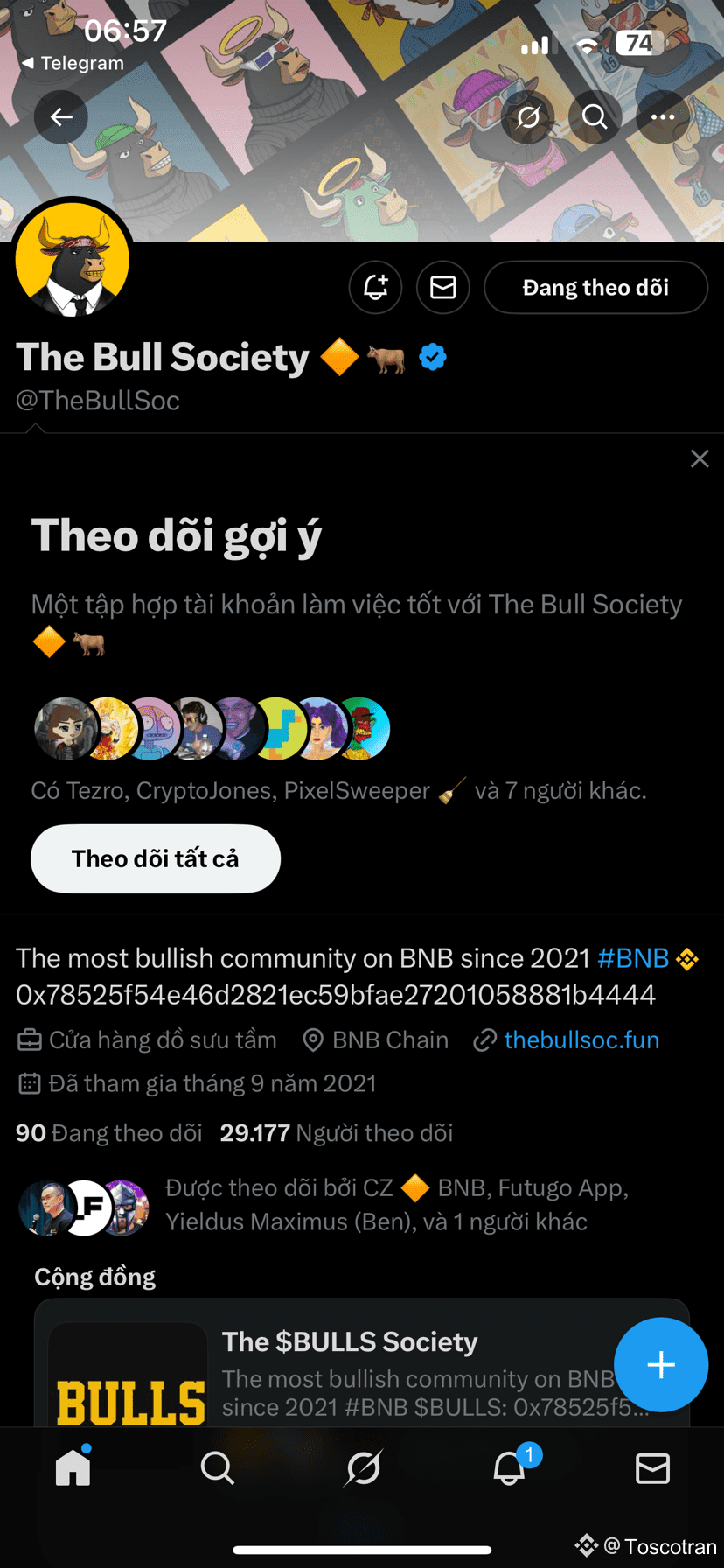Turn on post notifications bell
This screenshot has width=724, height=1568.
375,287
